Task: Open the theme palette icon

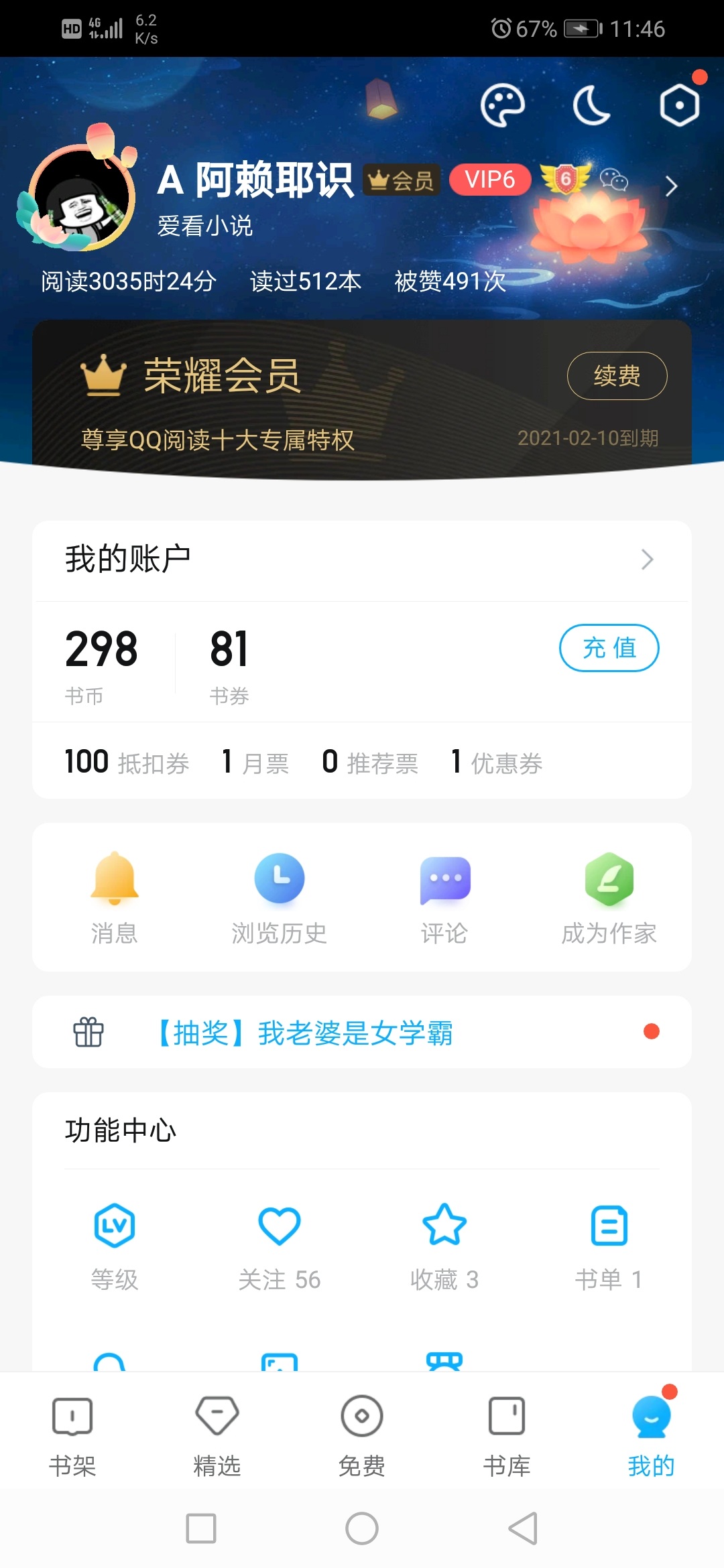Action: (x=502, y=105)
